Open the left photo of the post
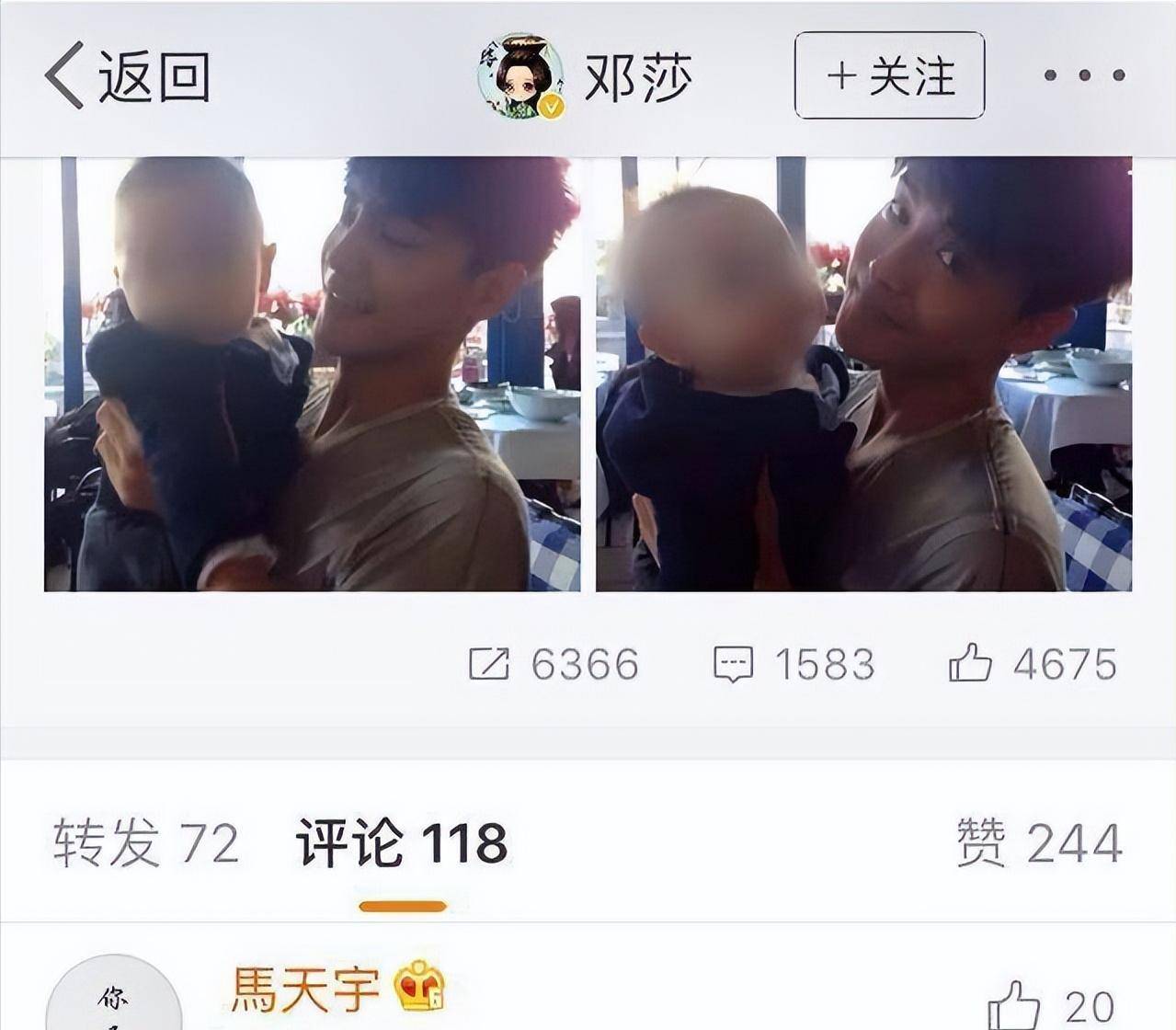This screenshot has height=1030, width=1176. pyautogui.click(x=313, y=373)
